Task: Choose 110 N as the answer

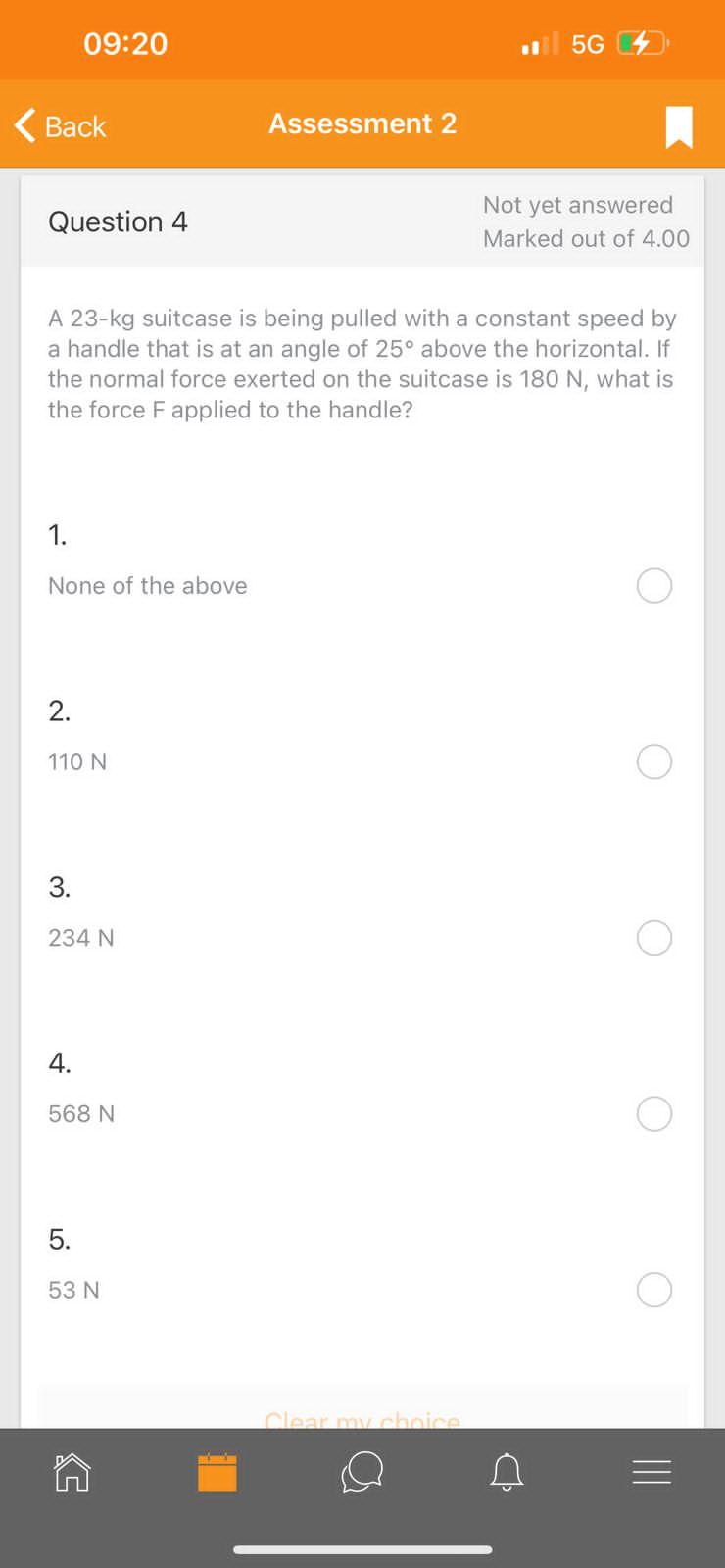Action: coord(654,761)
